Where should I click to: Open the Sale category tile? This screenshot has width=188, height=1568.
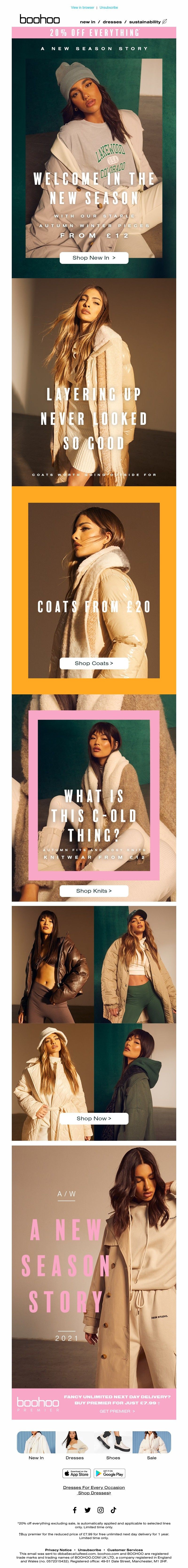click(152, 1445)
